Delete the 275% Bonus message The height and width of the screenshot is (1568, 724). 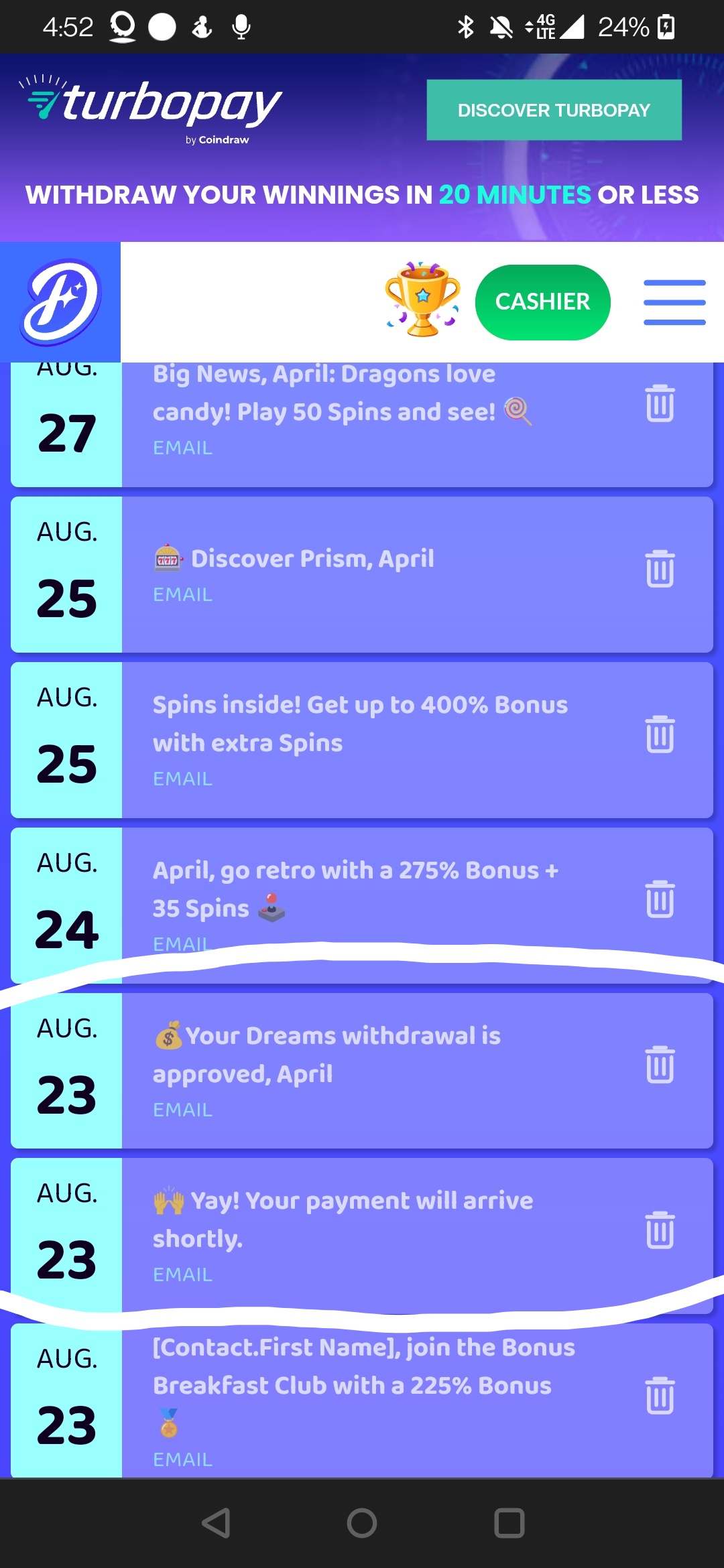point(660,900)
